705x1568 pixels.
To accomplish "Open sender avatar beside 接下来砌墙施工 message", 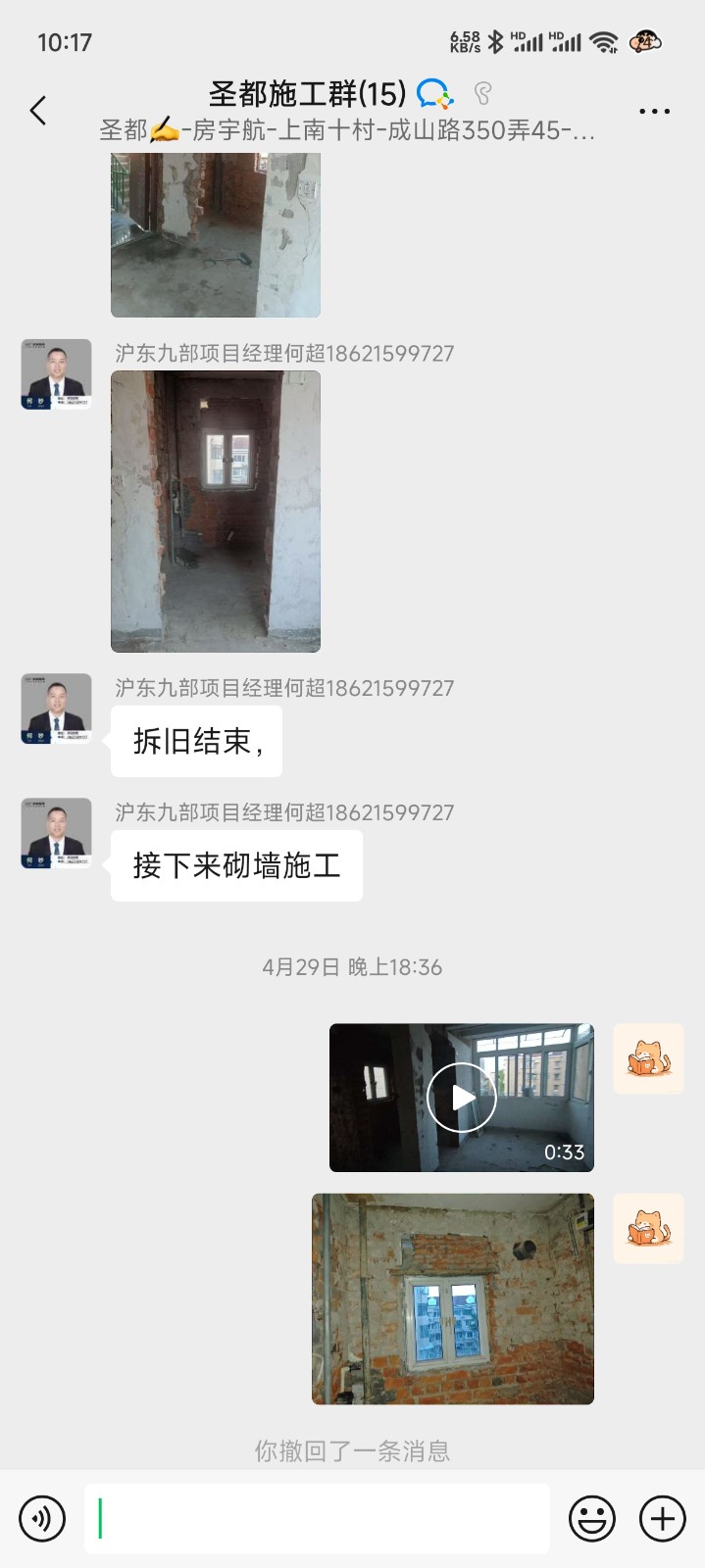I will point(57,833).
